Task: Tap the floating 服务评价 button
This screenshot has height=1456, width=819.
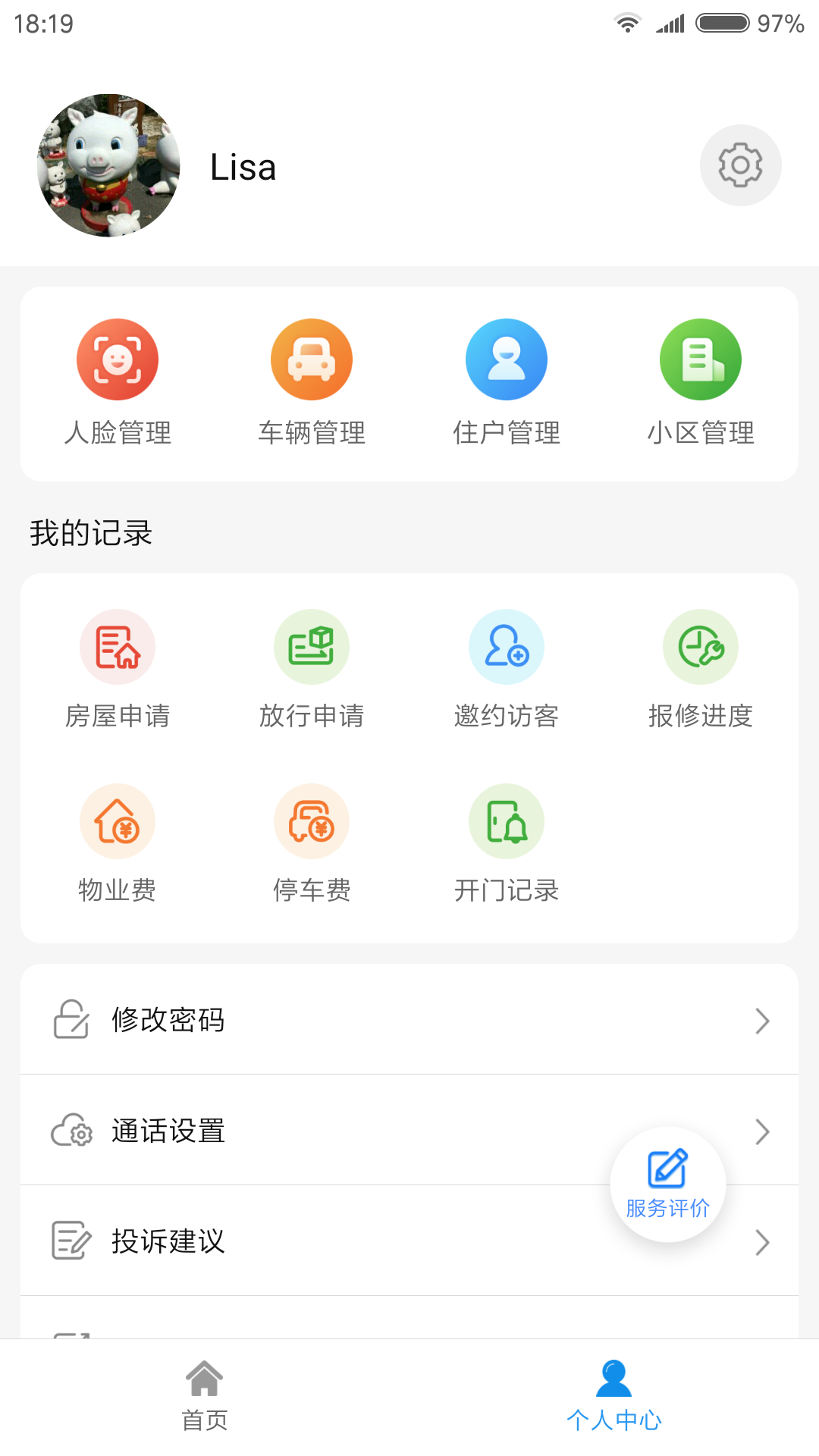Action: pyautogui.click(x=668, y=1184)
